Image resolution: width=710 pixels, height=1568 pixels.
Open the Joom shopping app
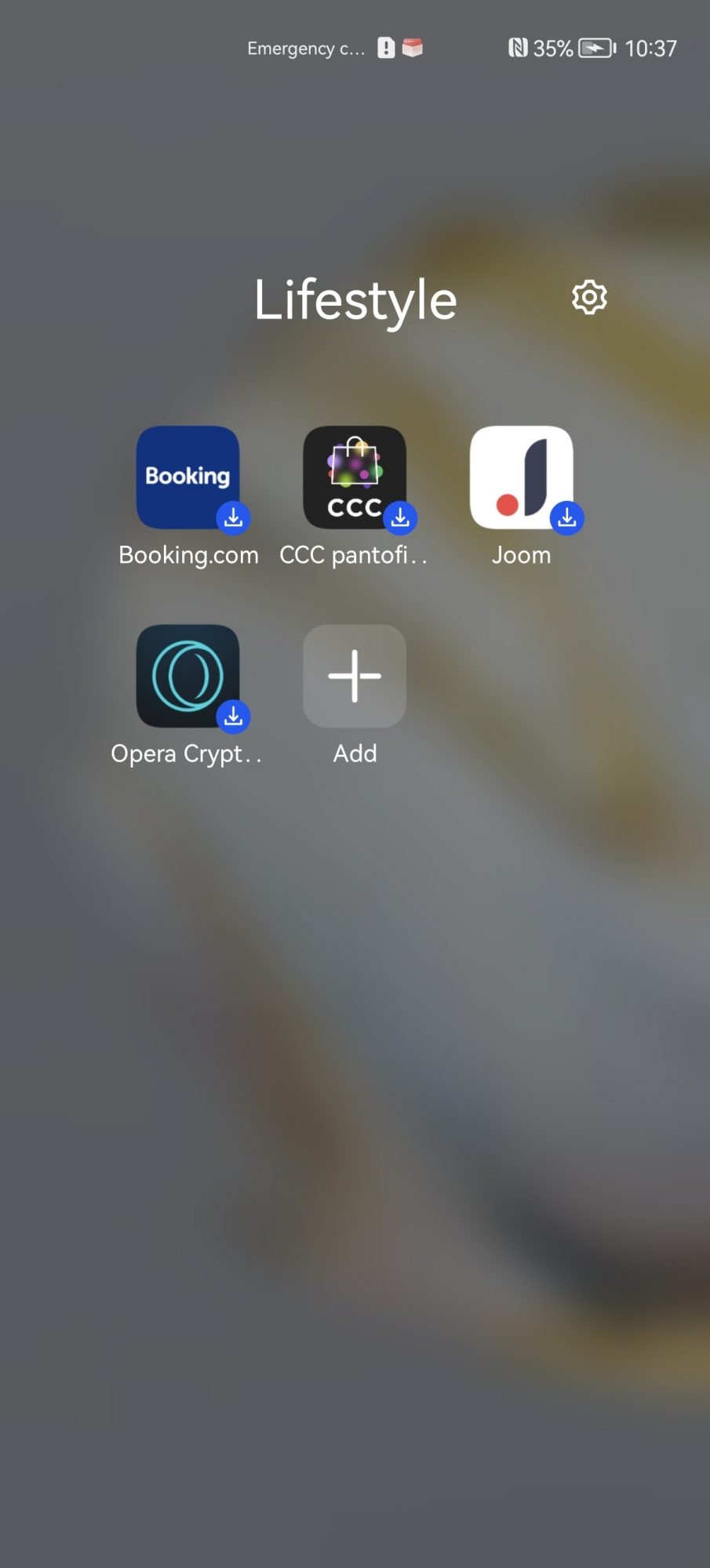(x=522, y=477)
